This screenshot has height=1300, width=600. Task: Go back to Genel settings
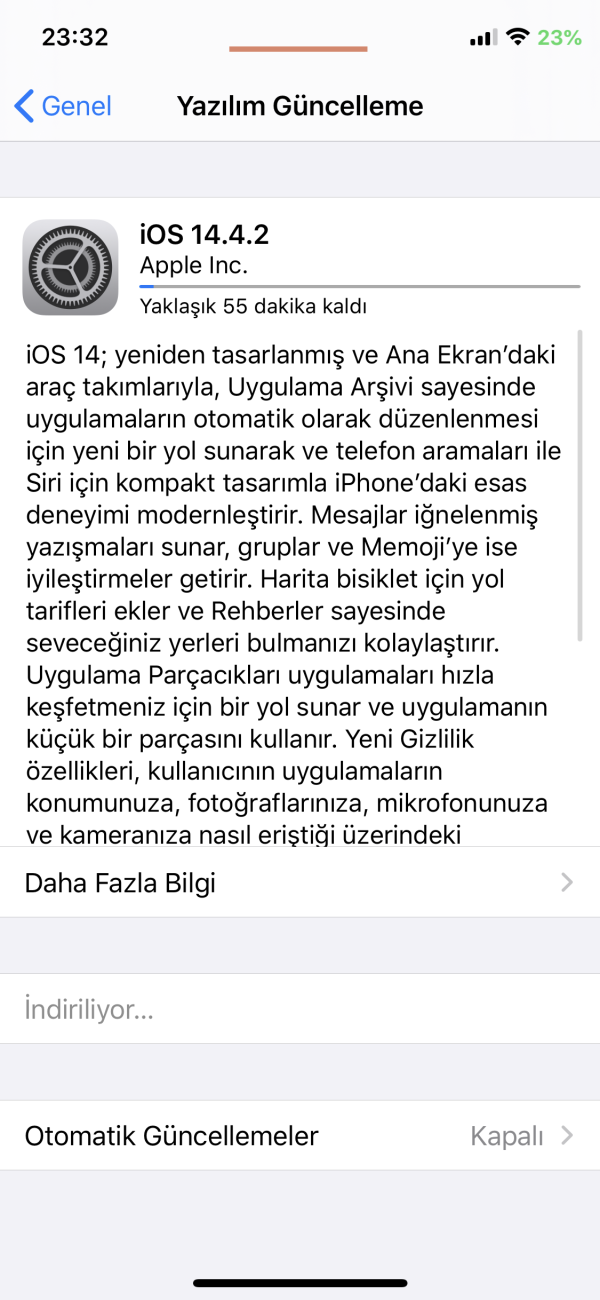pos(63,106)
